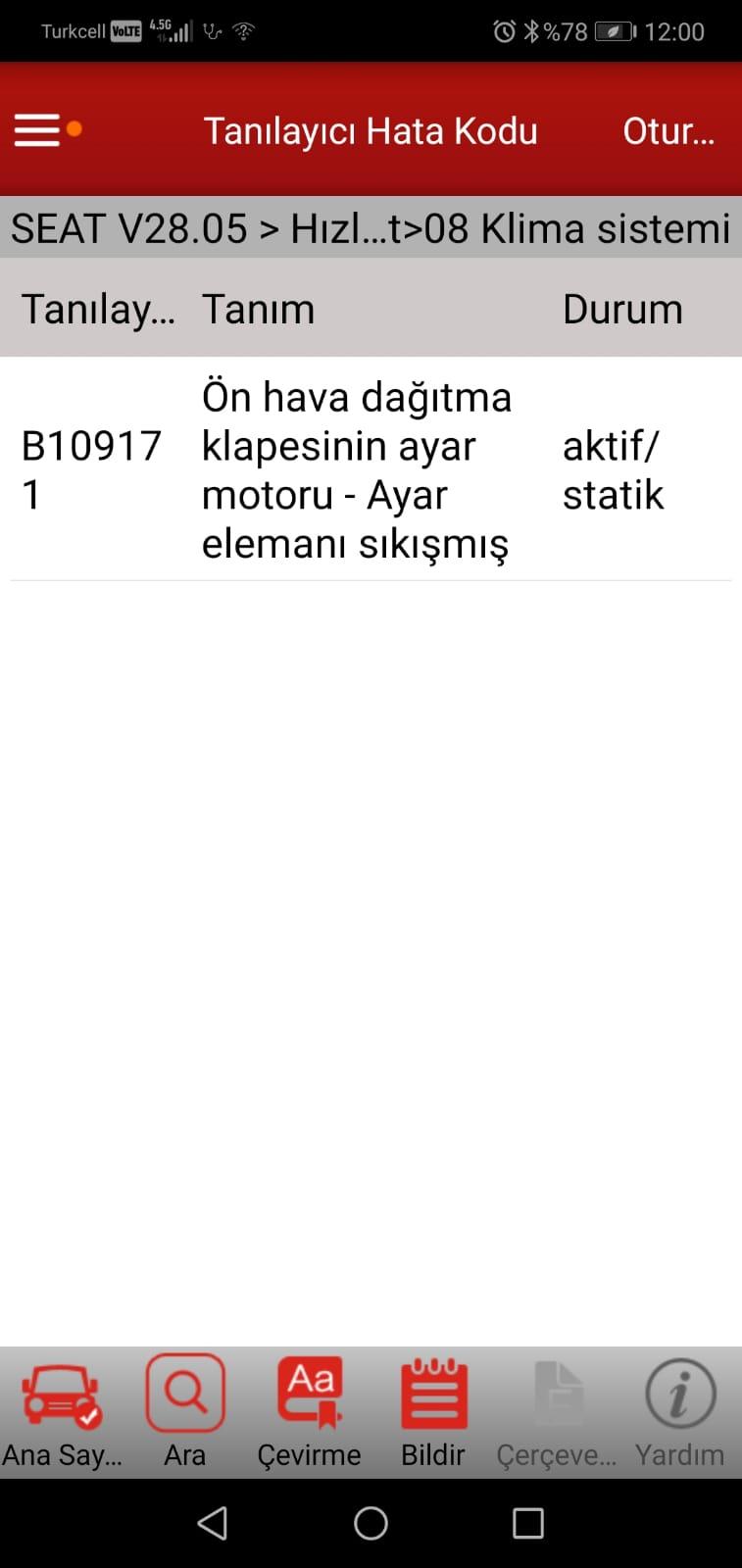Open the Bildir report option

(x=433, y=1412)
